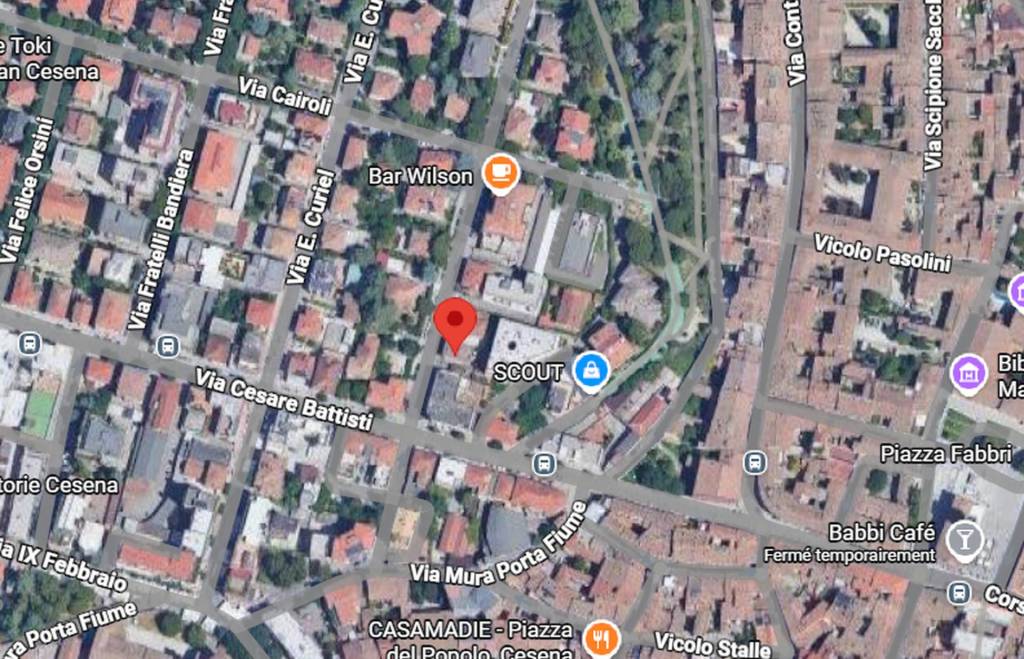The width and height of the screenshot is (1024, 659).
Task: Open the Bar Wilson café marker
Action: (x=500, y=173)
